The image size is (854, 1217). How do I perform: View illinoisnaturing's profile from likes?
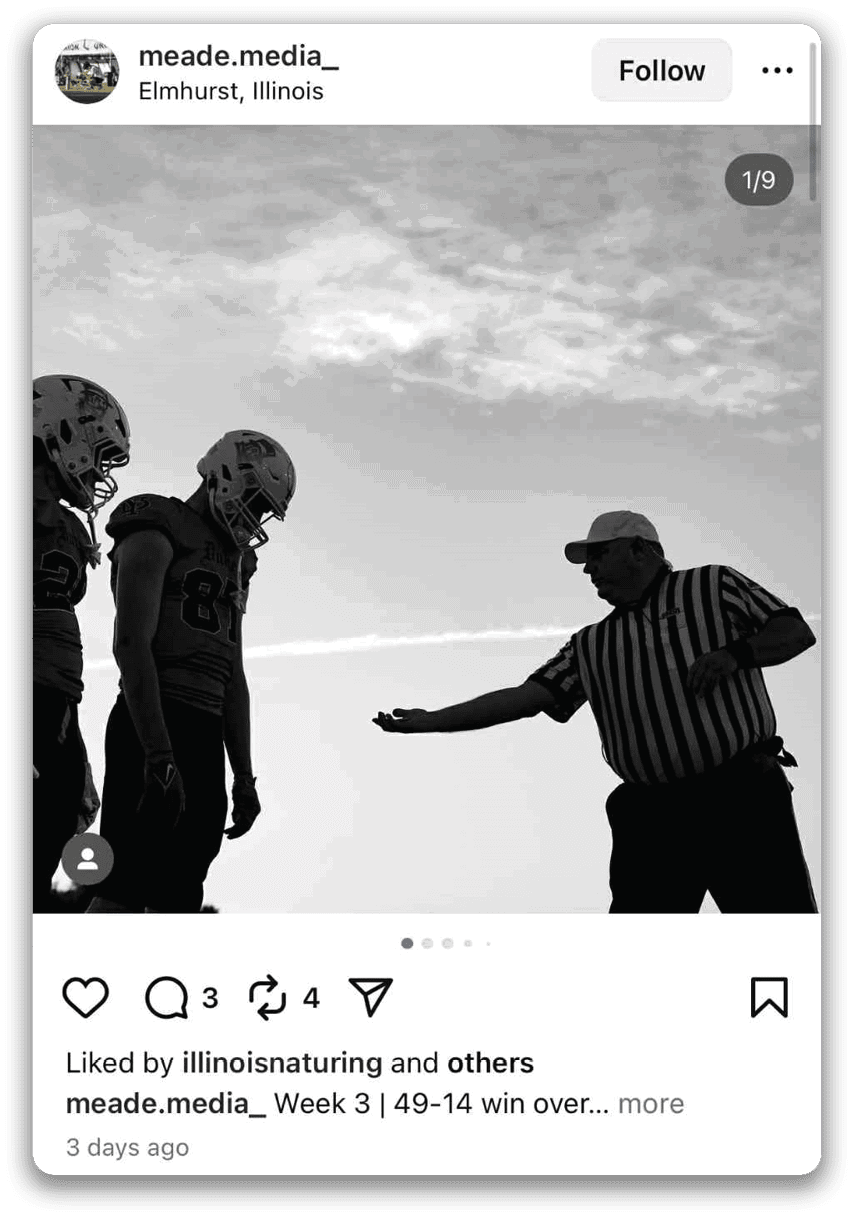pyautogui.click(x=282, y=1062)
